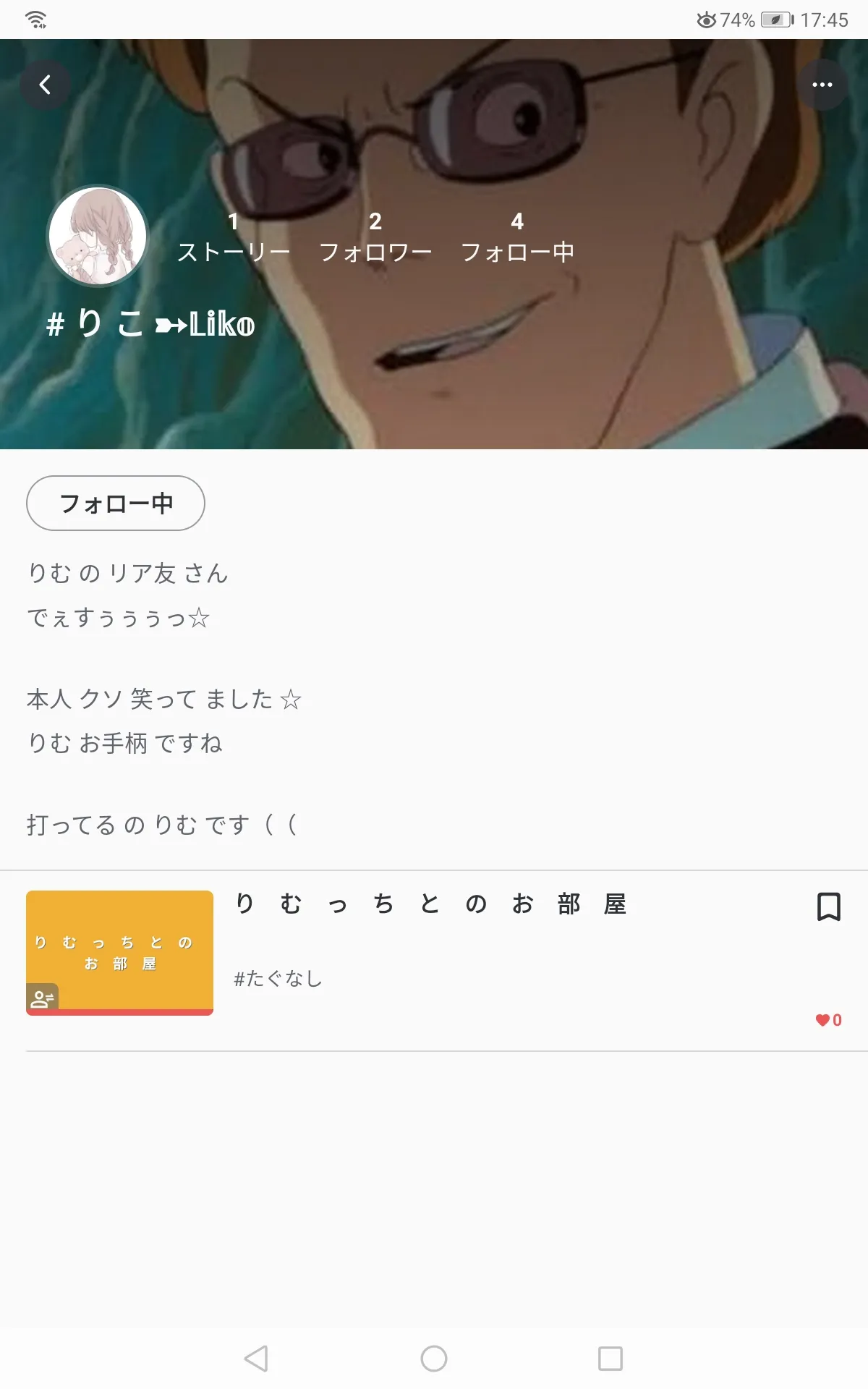Open the story りむっちとのお部屋
Image resolution: width=868 pixels, height=1389 pixels.
[432, 904]
